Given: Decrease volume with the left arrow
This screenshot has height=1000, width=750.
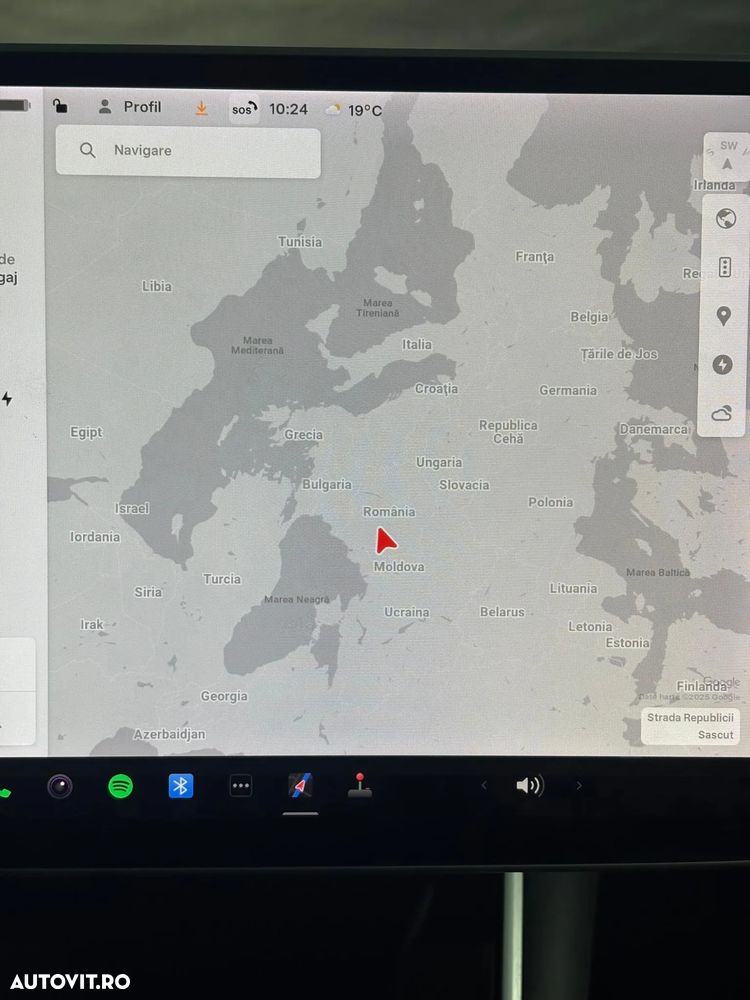Looking at the screenshot, I should [x=484, y=786].
